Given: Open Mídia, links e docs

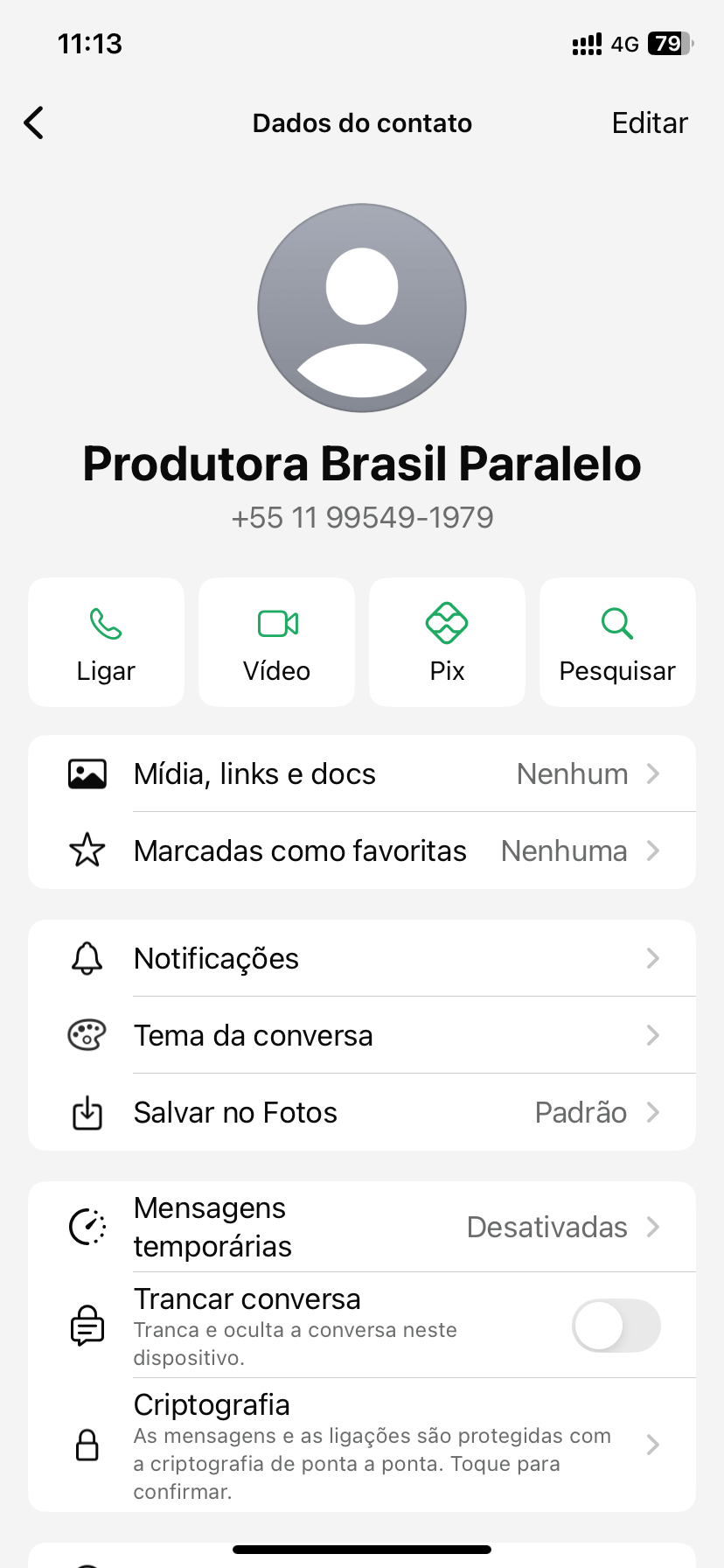Looking at the screenshot, I should 362,773.
